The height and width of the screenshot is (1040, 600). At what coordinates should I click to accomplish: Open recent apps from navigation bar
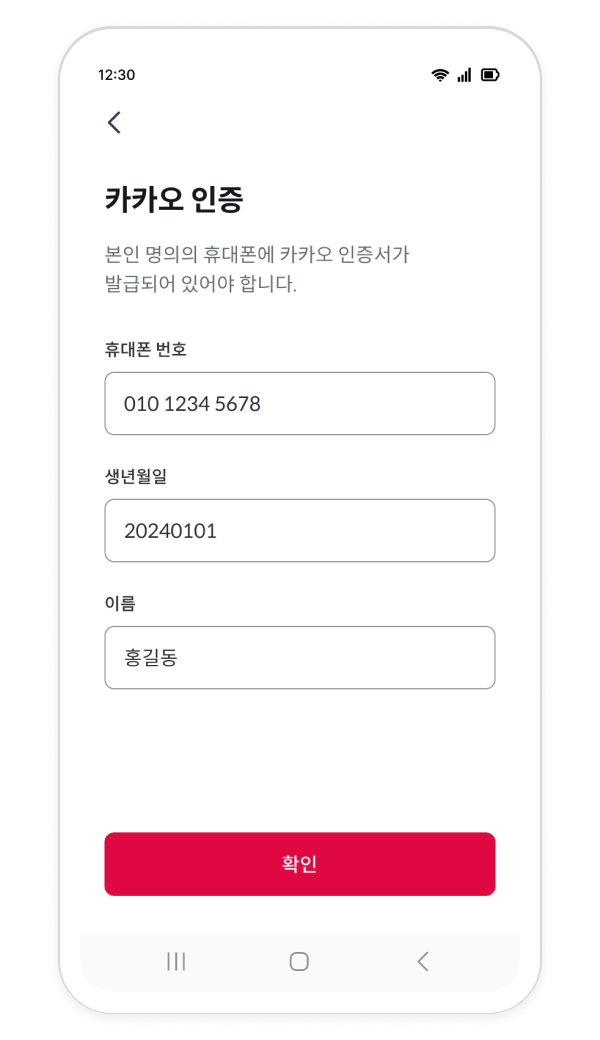coord(176,961)
